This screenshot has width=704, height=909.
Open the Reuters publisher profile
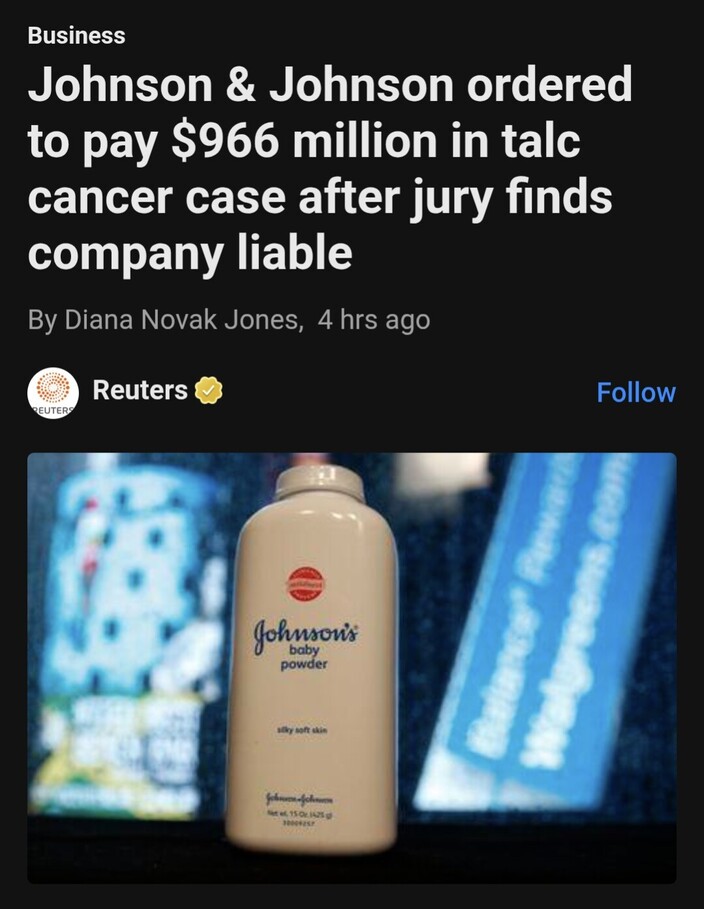(x=139, y=390)
